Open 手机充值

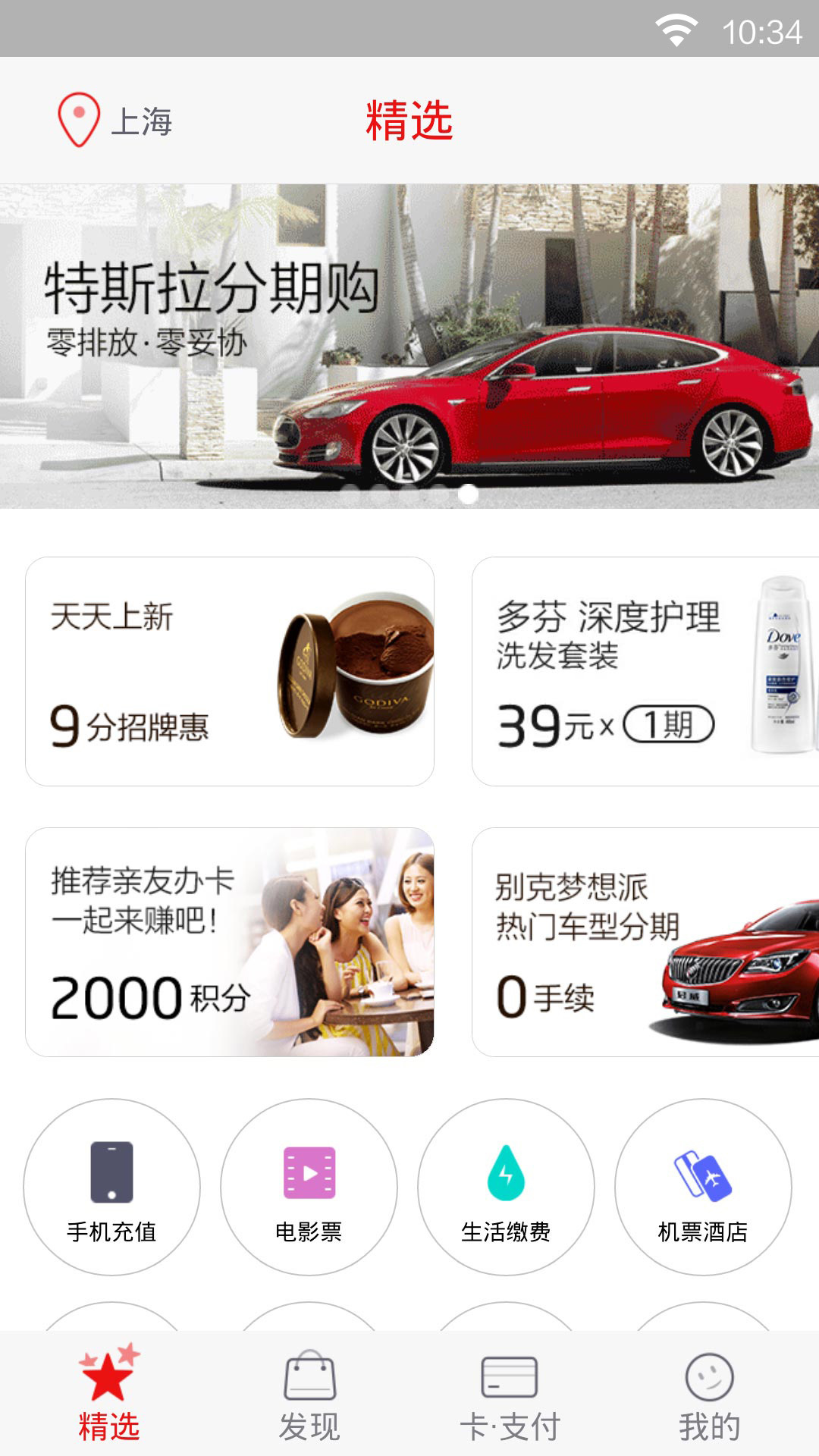111,1187
